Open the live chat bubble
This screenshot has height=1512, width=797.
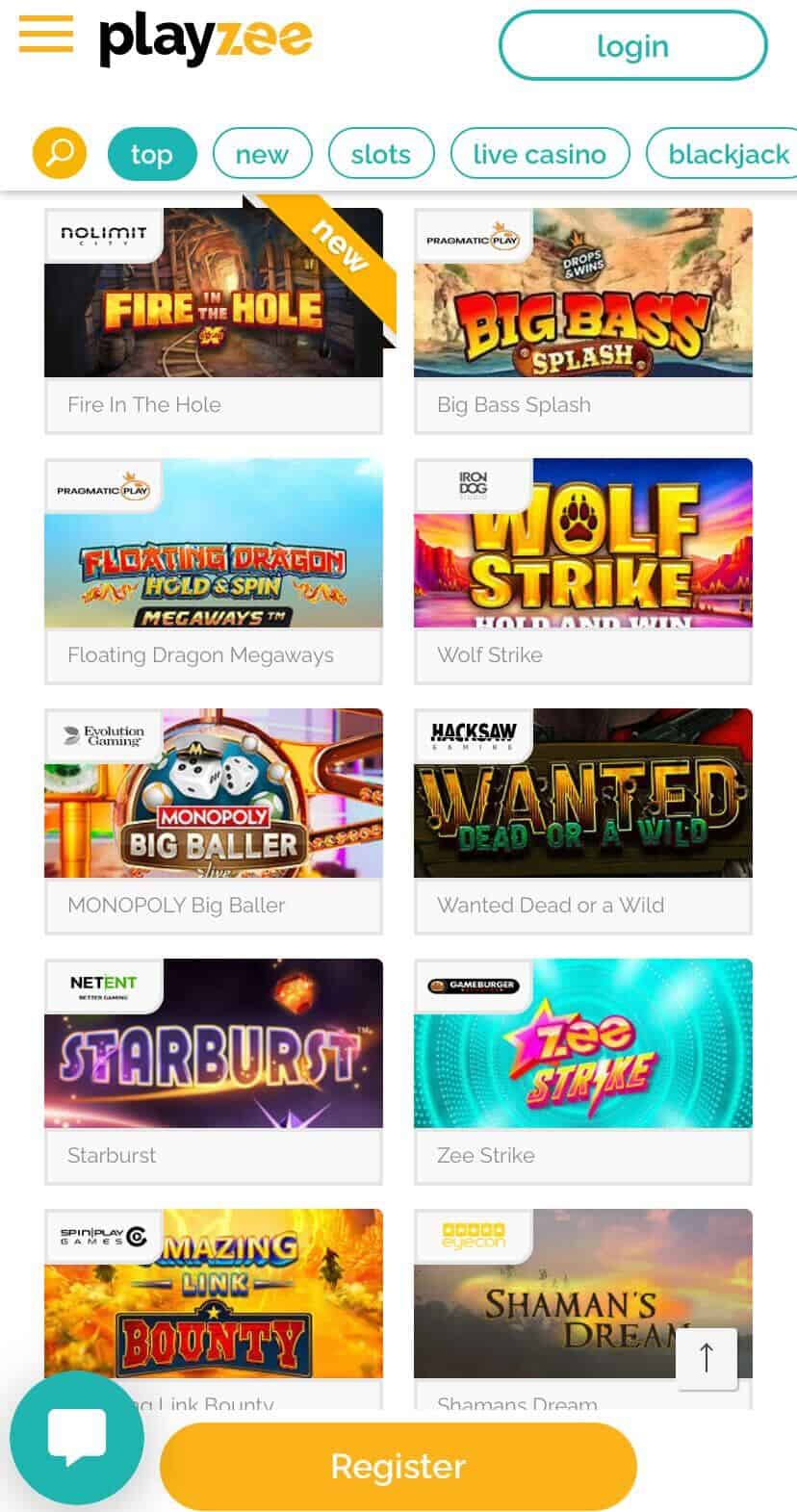click(77, 1438)
